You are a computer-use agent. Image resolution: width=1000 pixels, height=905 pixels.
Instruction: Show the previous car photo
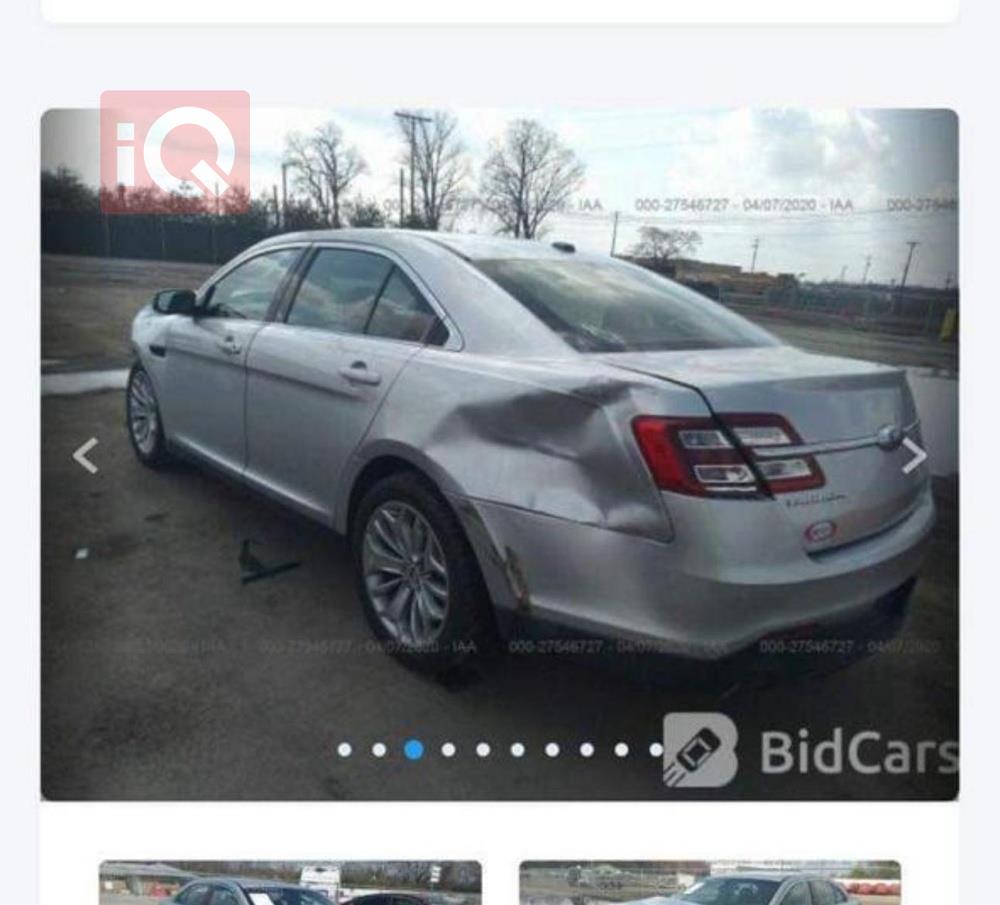(86, 456)
